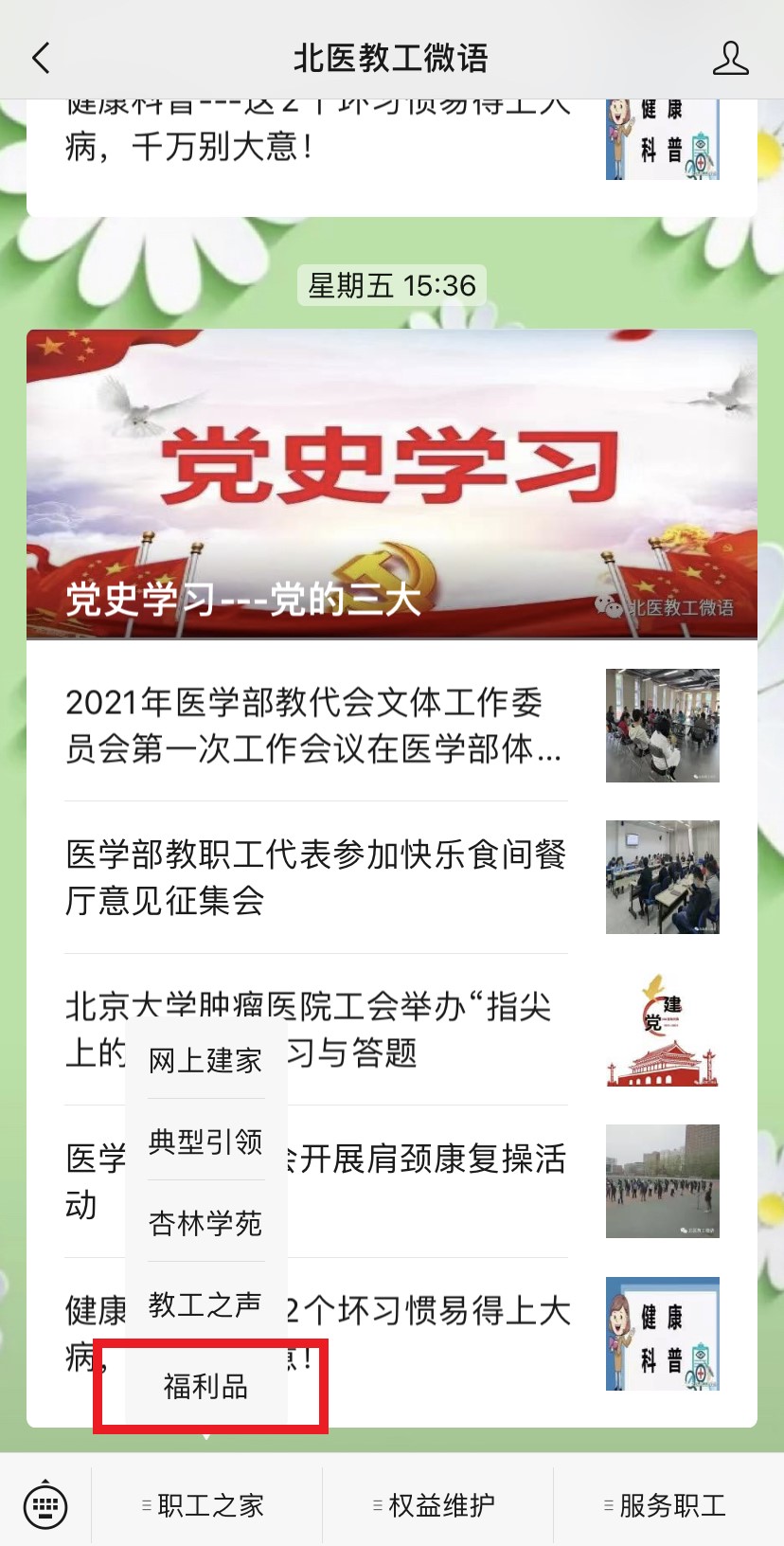
Task: Select 典型引领 from the popup menu
Action: coord(205,1142)
